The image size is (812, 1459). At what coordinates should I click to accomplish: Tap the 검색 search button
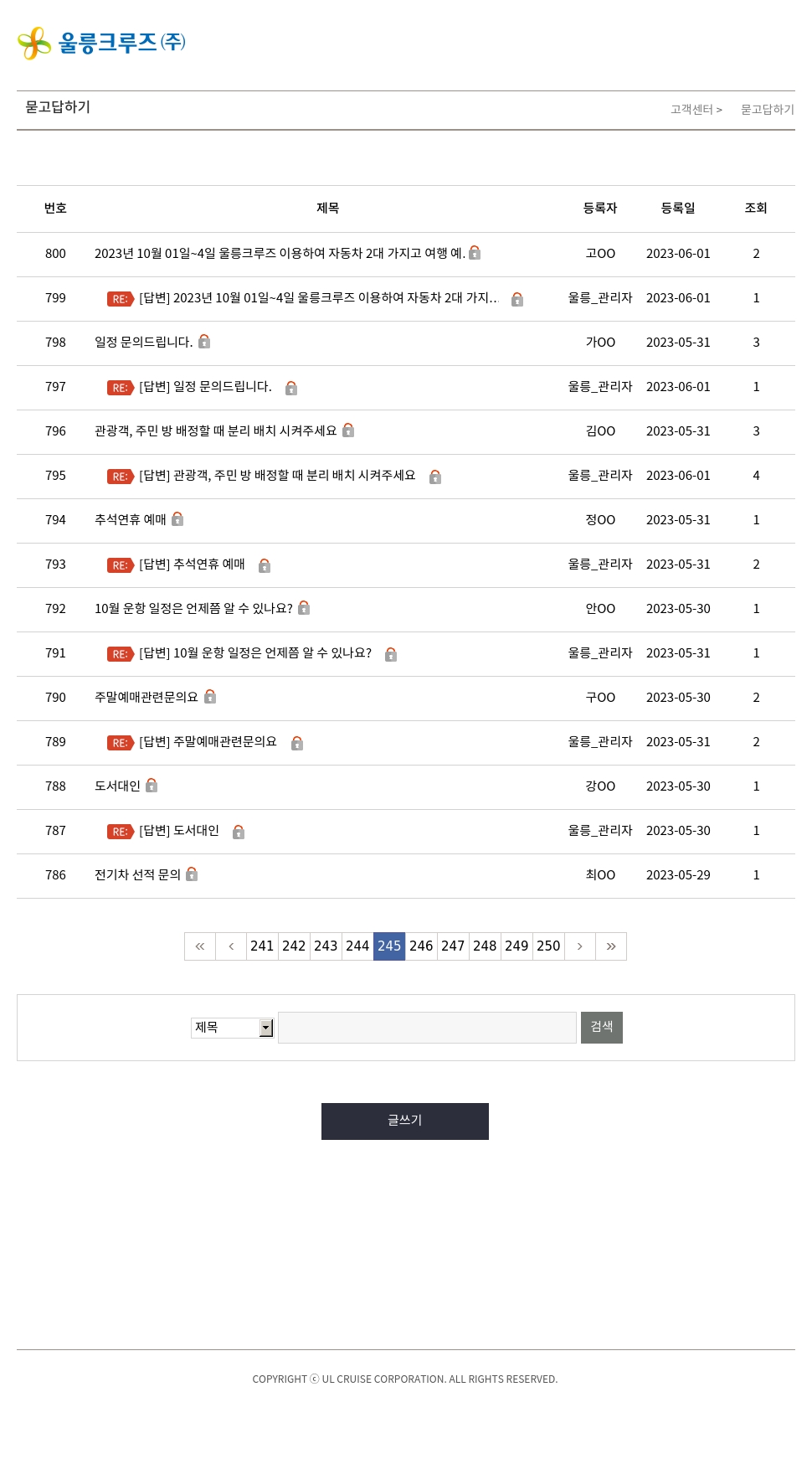[601, 1028]
